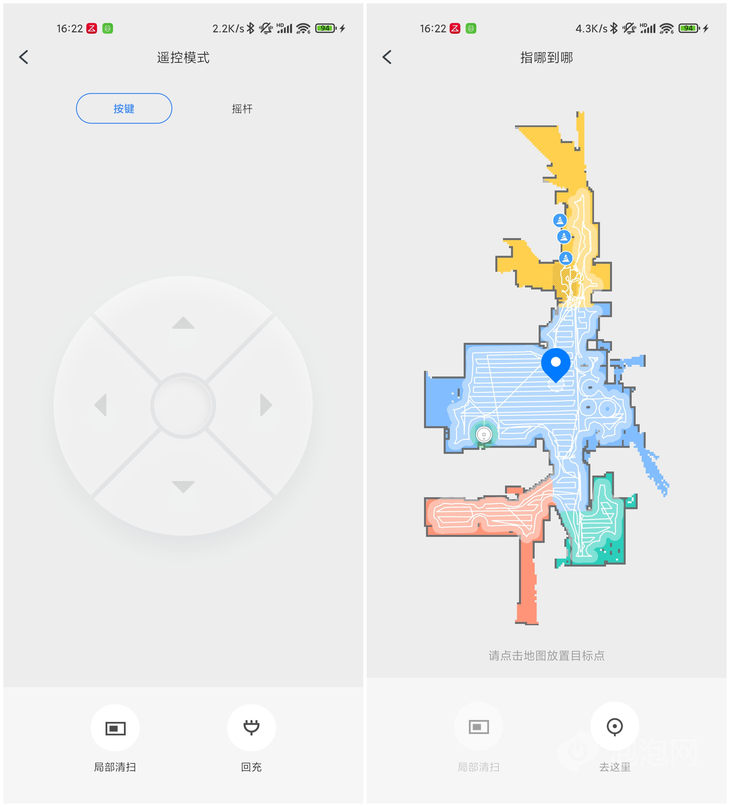Image resolution: width=730 pixels, height=807 pixels.
Task: Go back from the 遥控模式 screen
Action: pyautogui.click(x=24, y=58)
